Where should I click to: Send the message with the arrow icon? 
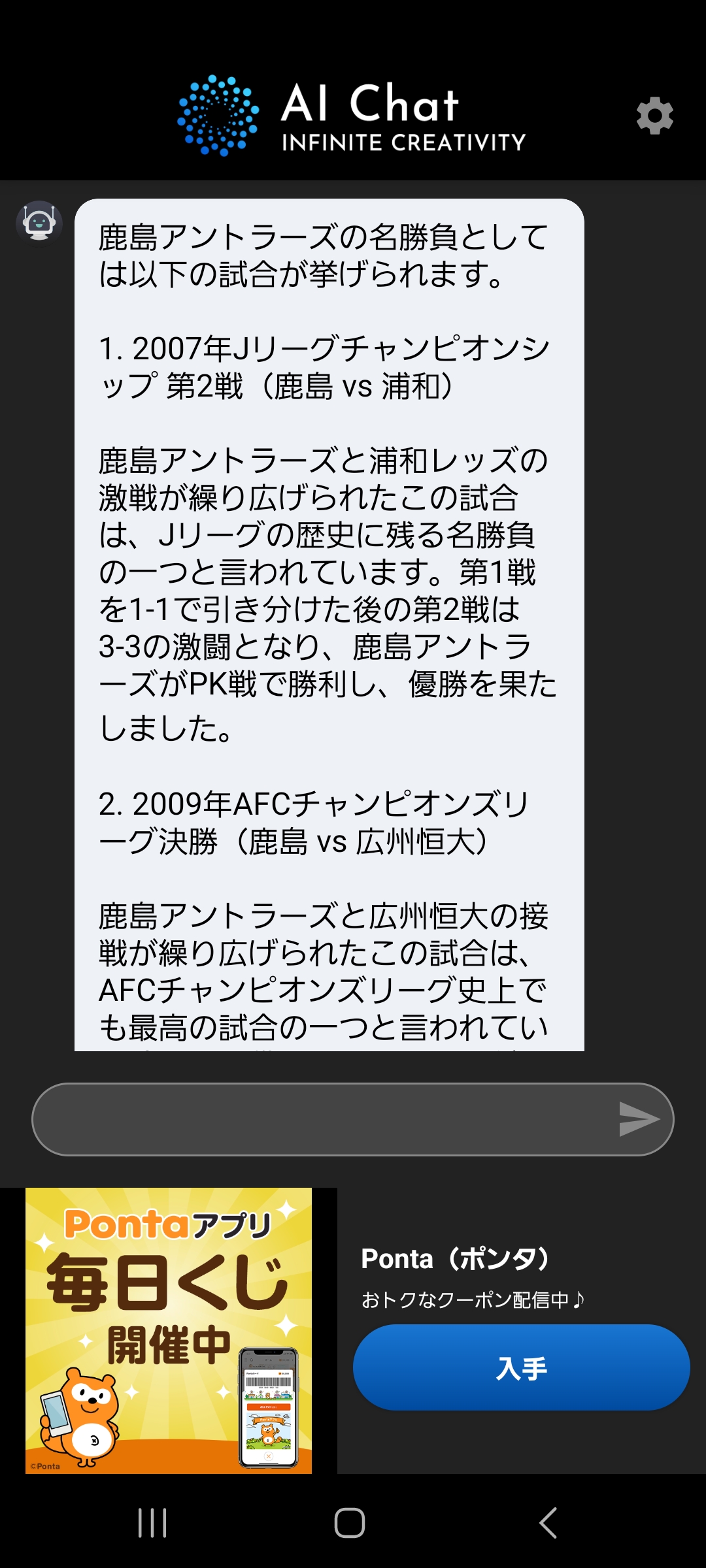639,1119
